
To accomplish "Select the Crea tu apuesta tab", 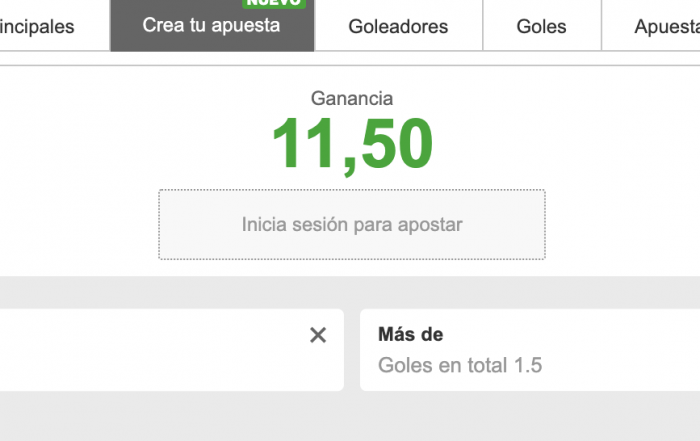I will point(211,26).
